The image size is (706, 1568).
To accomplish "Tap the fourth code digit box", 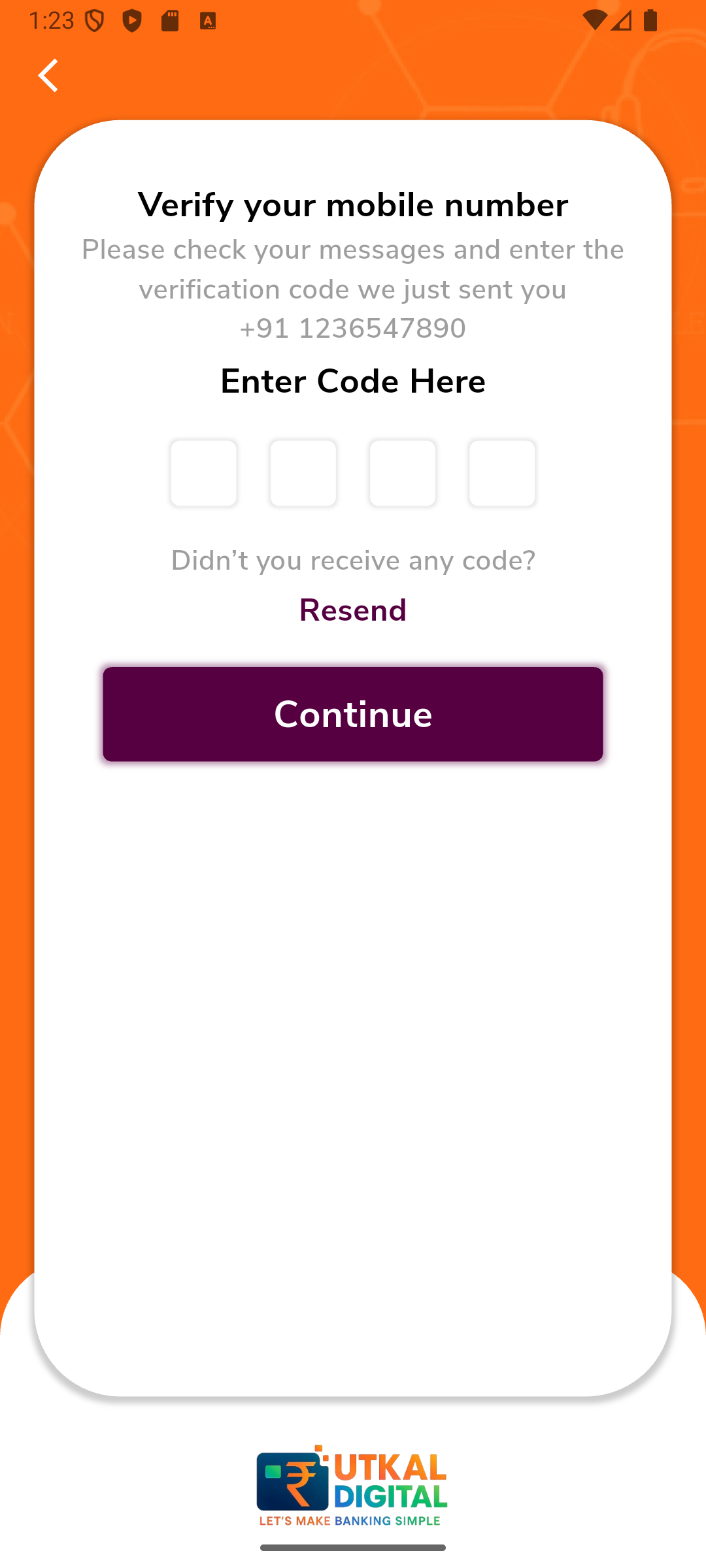I will (502, 473).
